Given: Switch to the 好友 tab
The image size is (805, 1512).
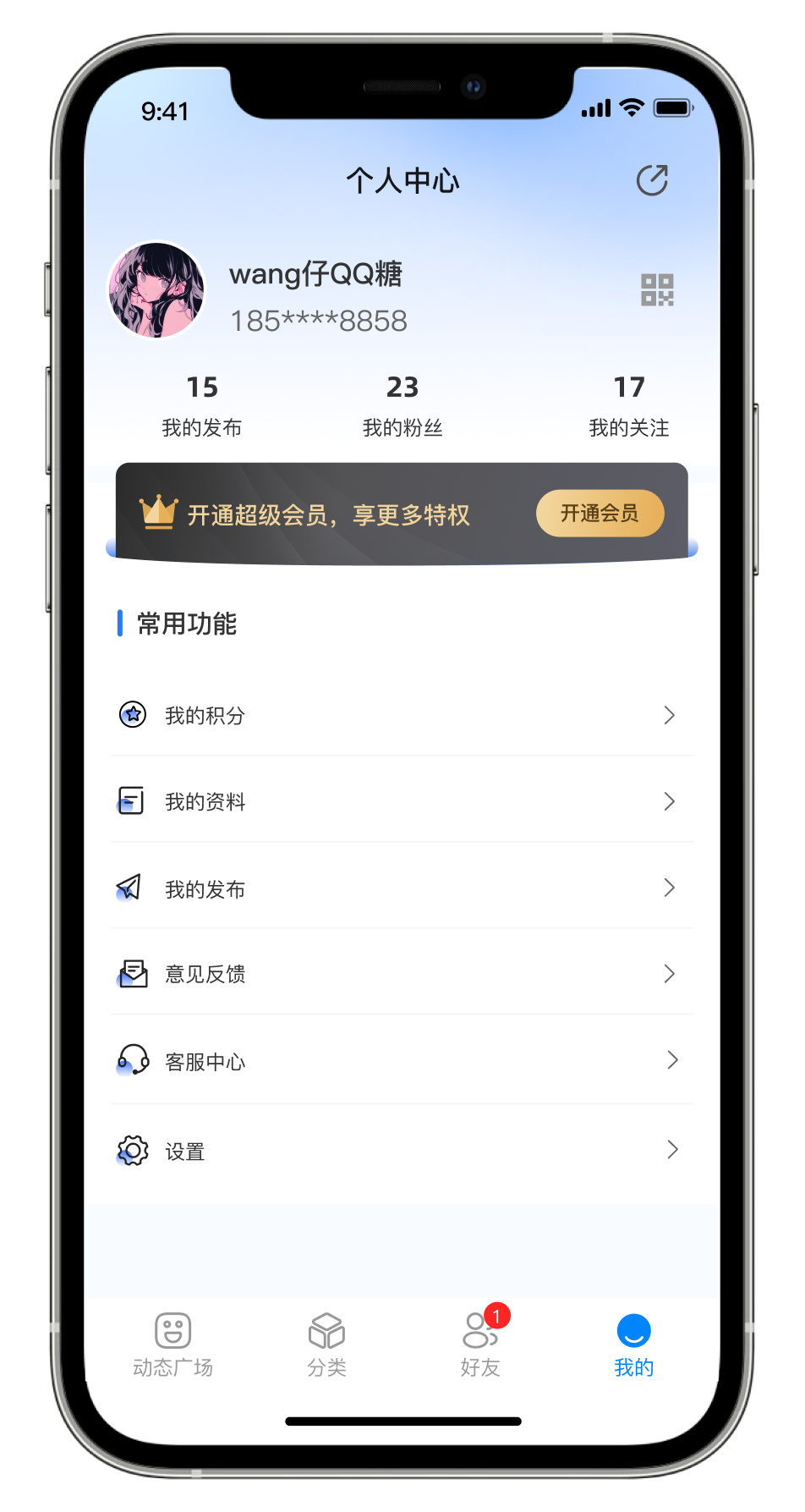Looking at the screenshot, I should point(479,1344).
